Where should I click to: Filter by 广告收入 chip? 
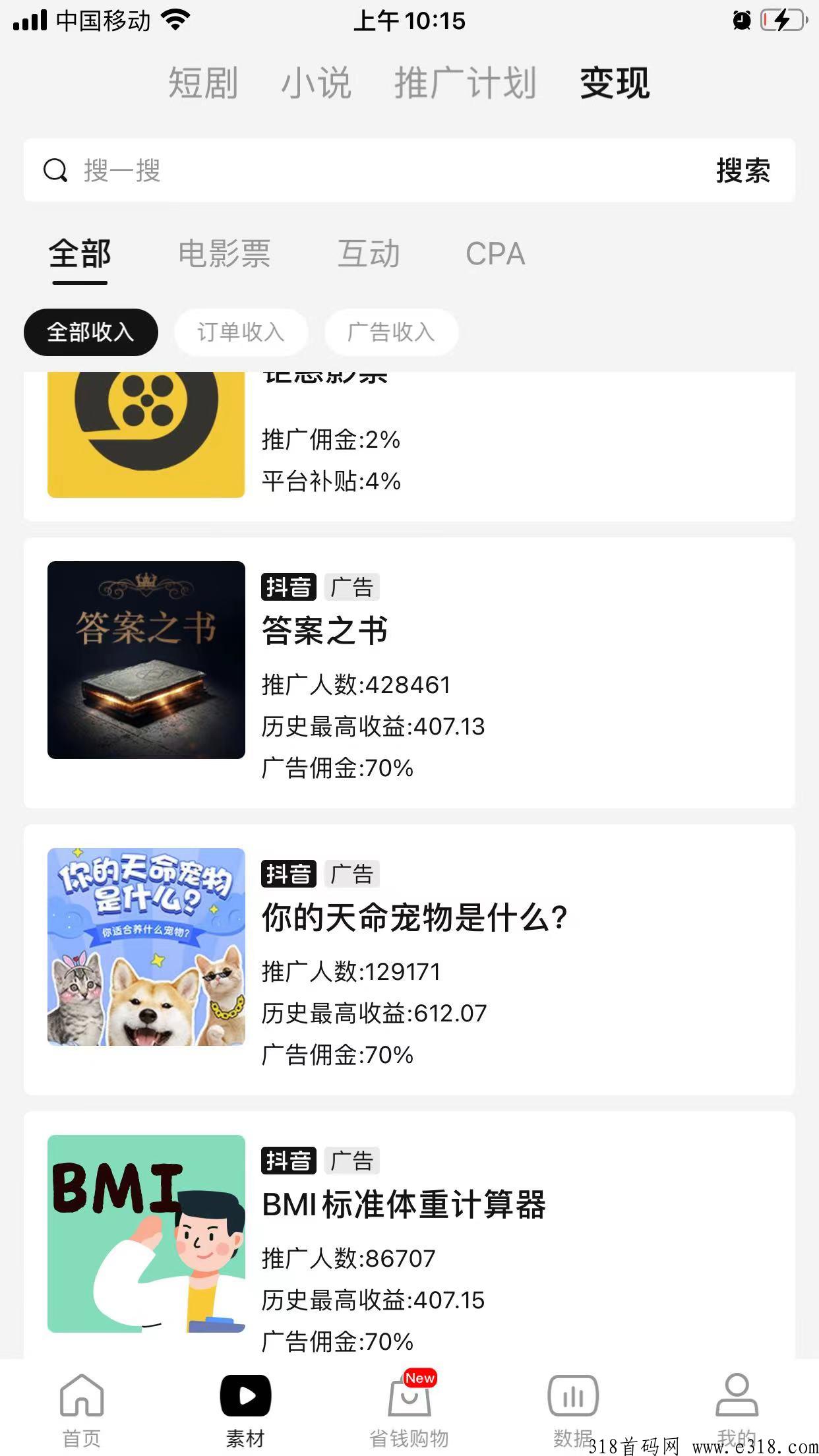tap(391, 332)
